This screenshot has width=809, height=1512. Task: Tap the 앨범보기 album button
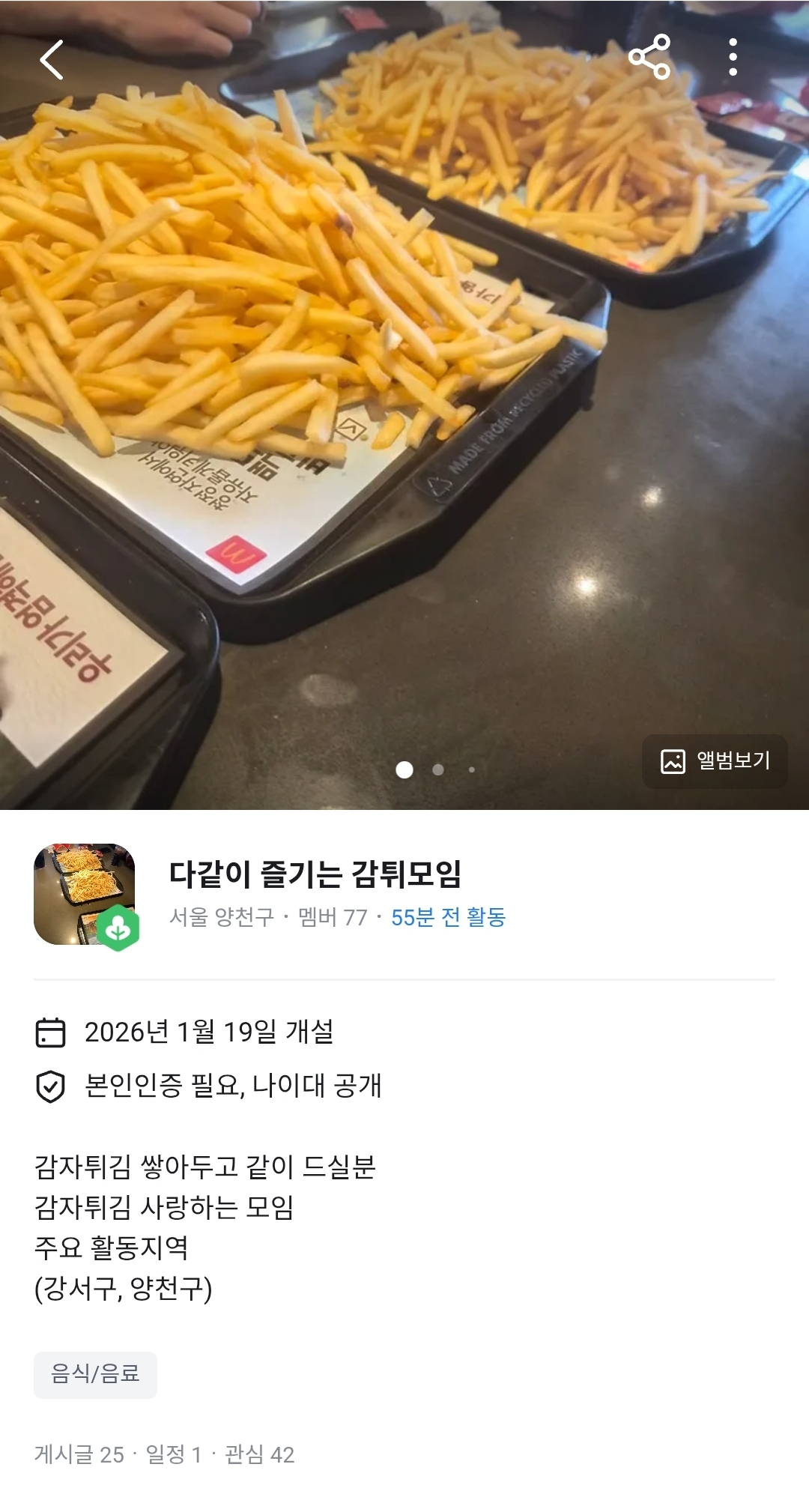(x=715, y=761)
